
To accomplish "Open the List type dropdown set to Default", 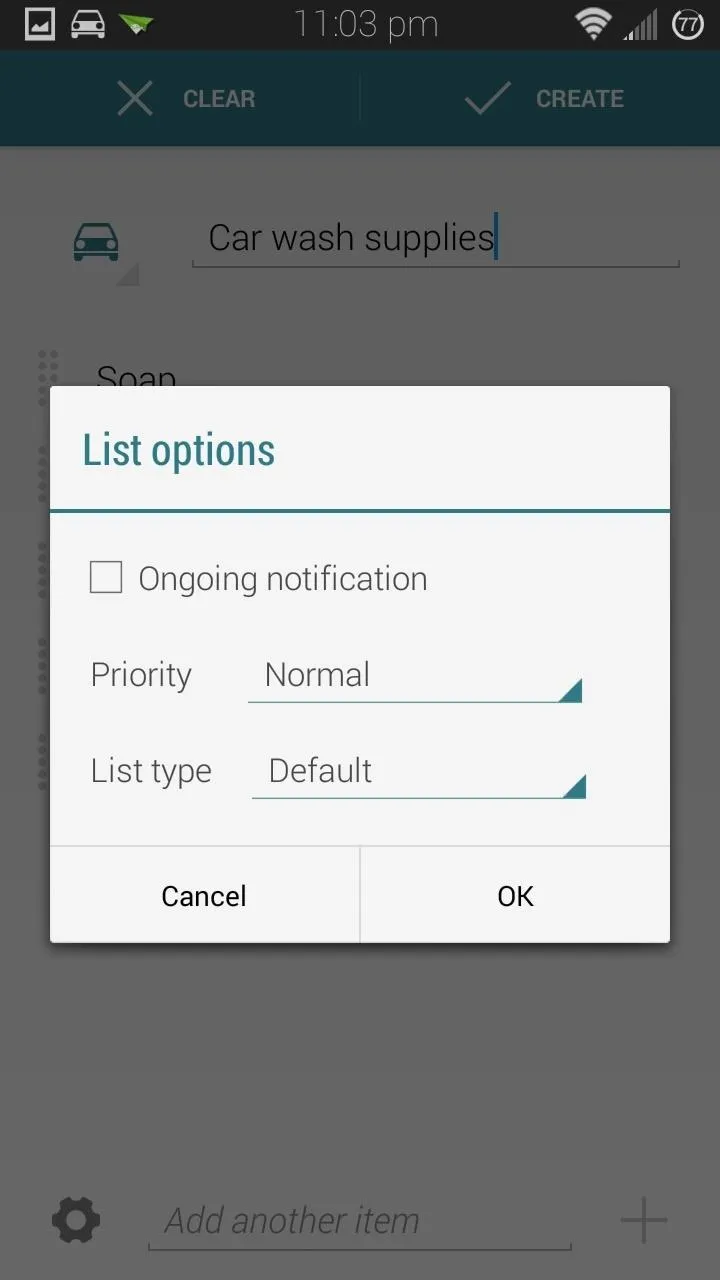I will pos(419,772).
